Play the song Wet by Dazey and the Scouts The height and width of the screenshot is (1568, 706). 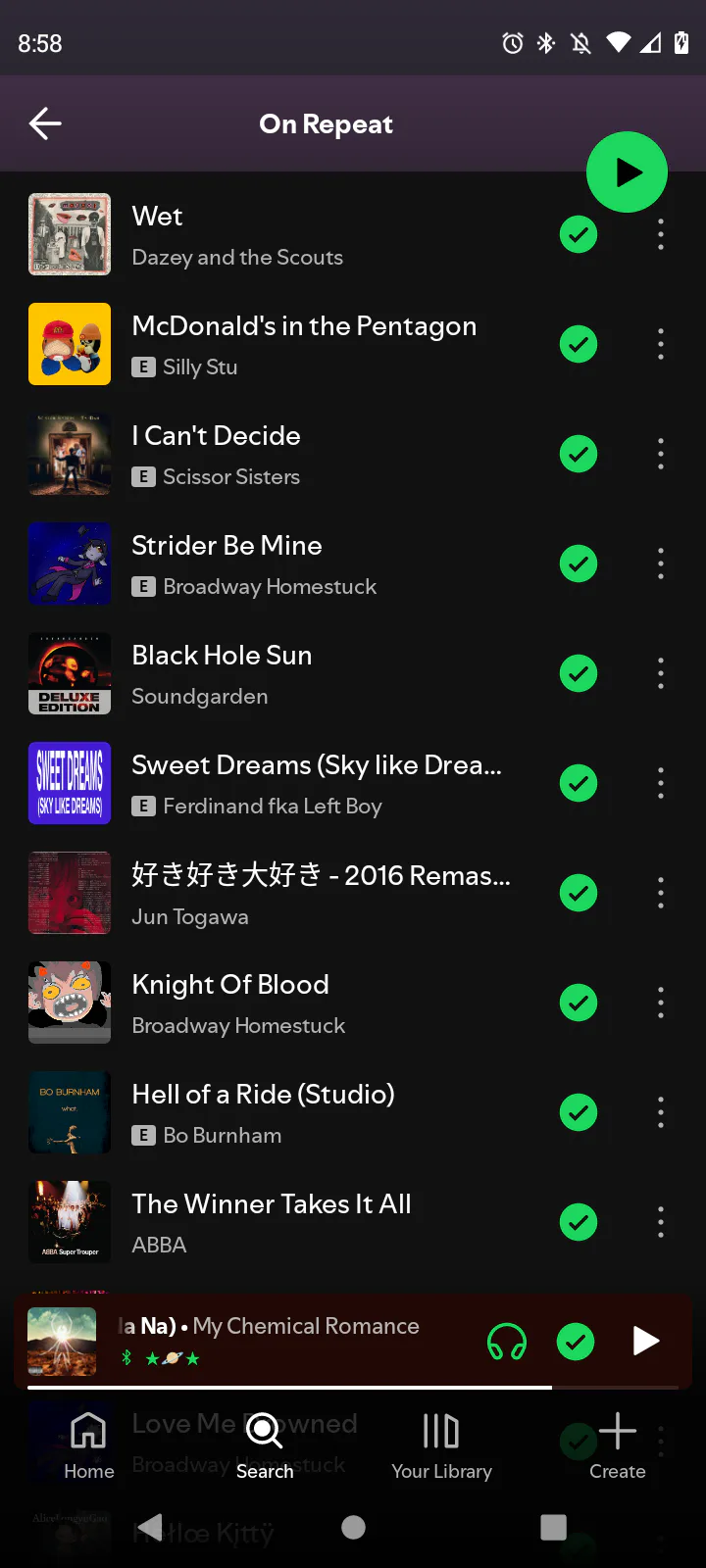click(294, 235)
